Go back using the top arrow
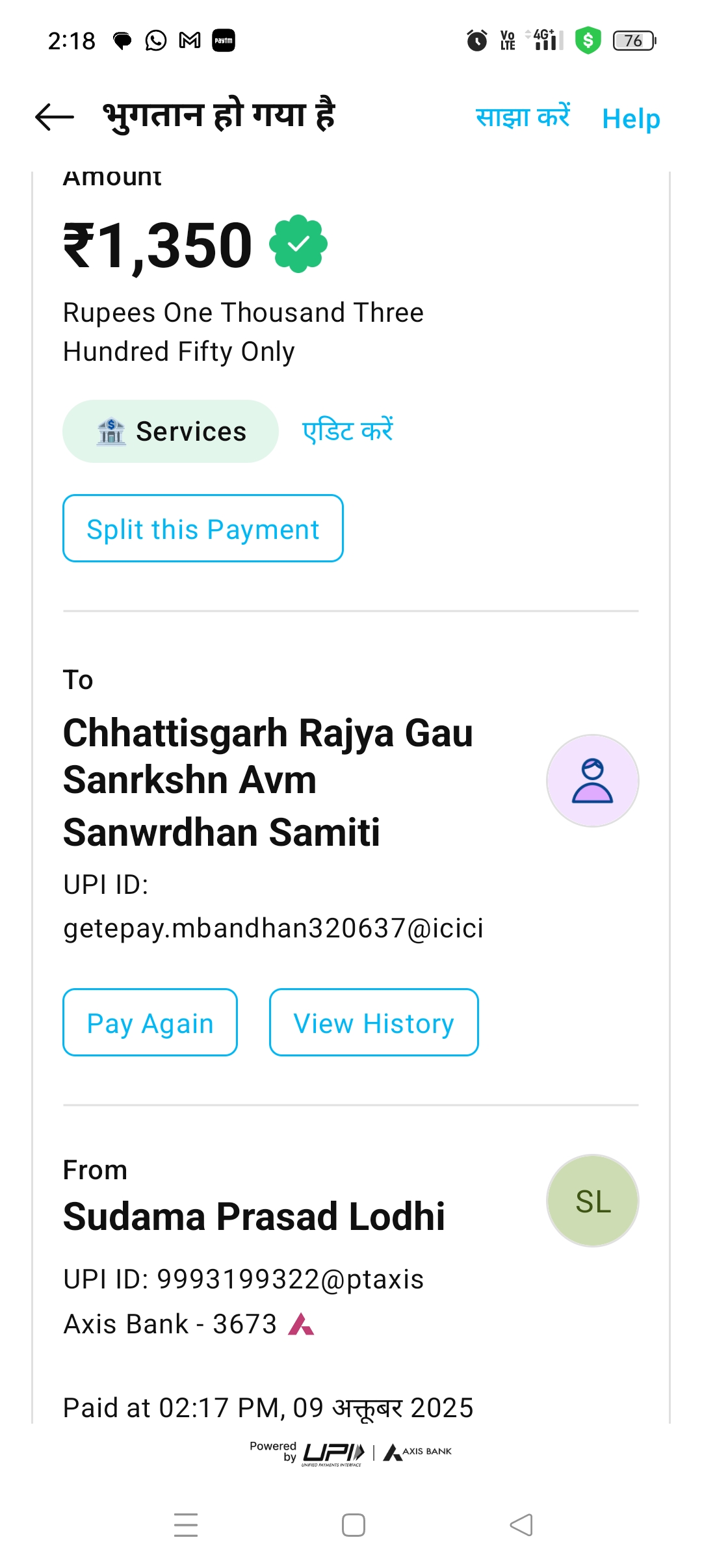 (55, 117)
